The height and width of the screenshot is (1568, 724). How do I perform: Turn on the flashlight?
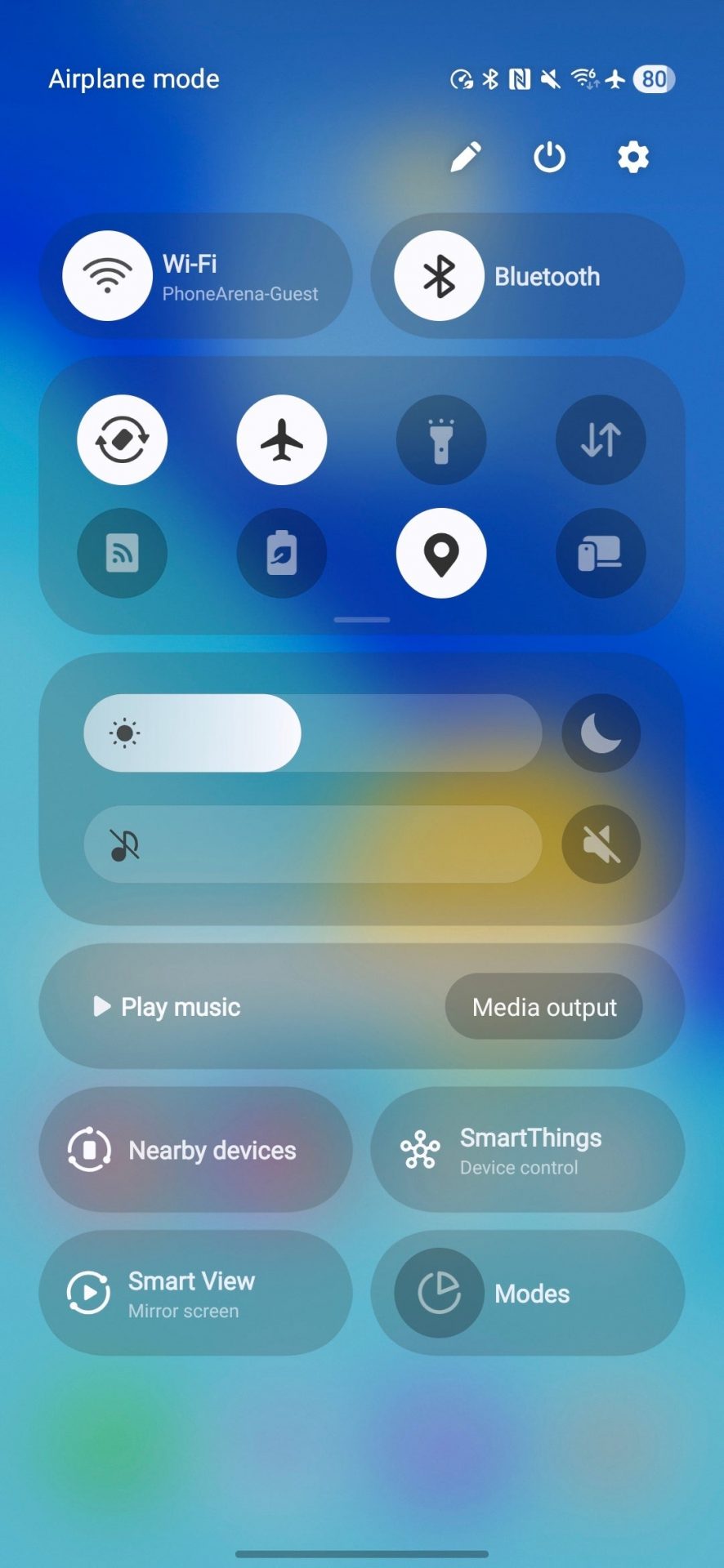(441, 440)
